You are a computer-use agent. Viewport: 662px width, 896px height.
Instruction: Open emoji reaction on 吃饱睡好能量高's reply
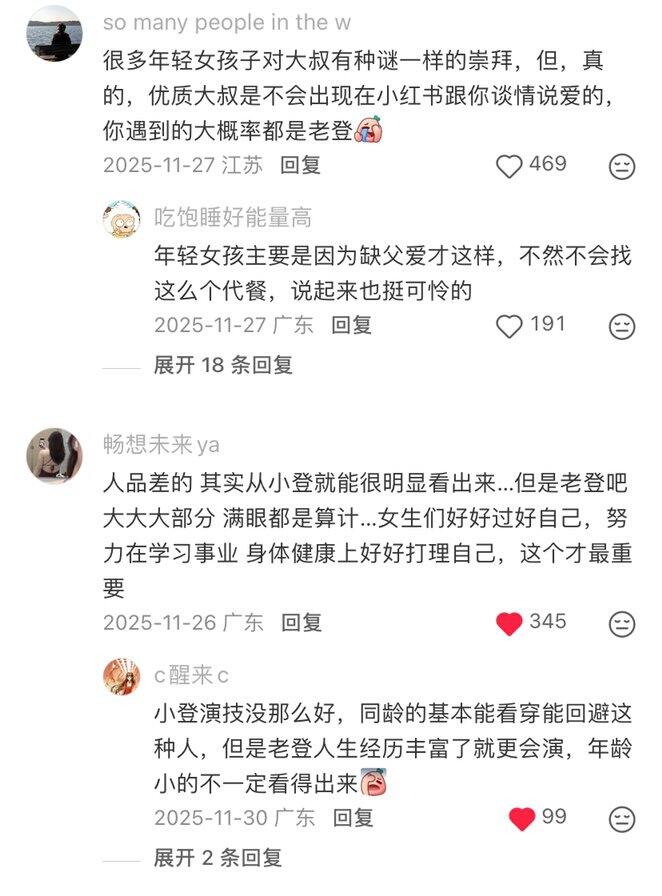(622, 326)
